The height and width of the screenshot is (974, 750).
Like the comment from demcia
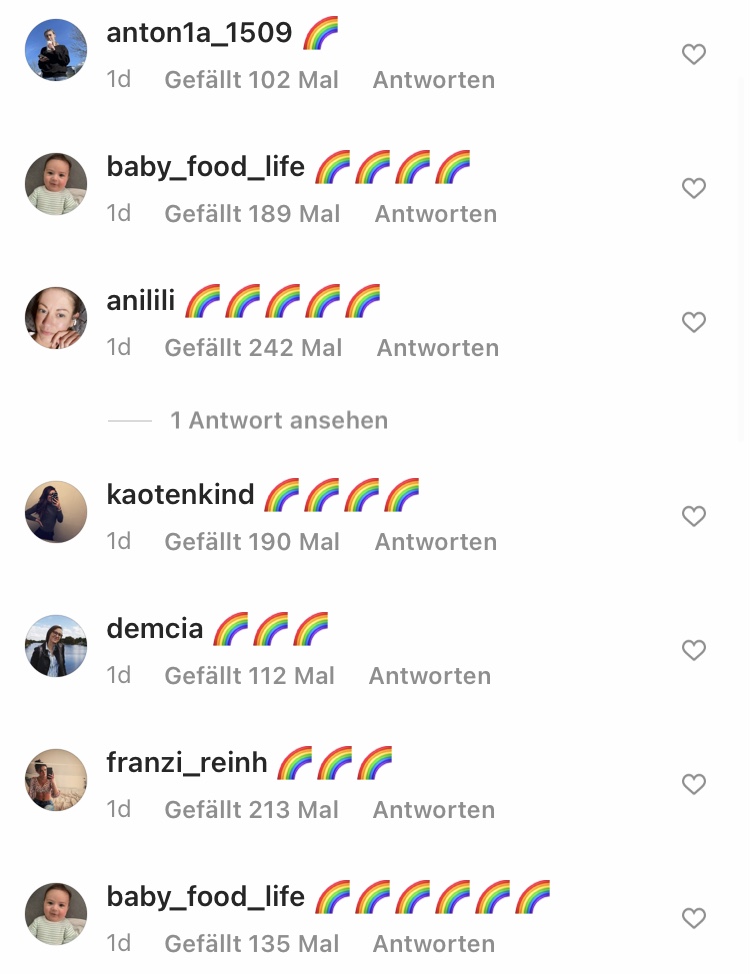(x=694, y=650)
